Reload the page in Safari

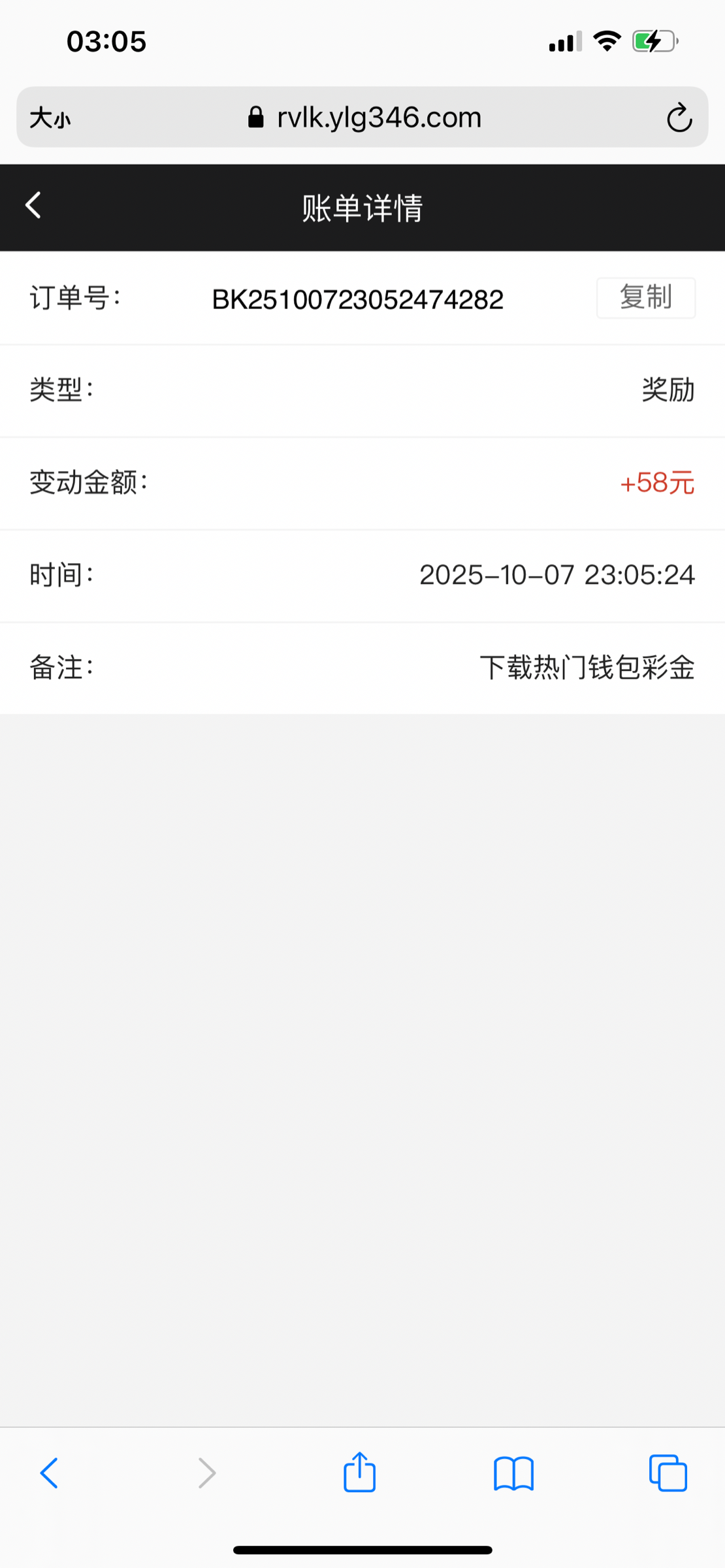click(679, 118)
